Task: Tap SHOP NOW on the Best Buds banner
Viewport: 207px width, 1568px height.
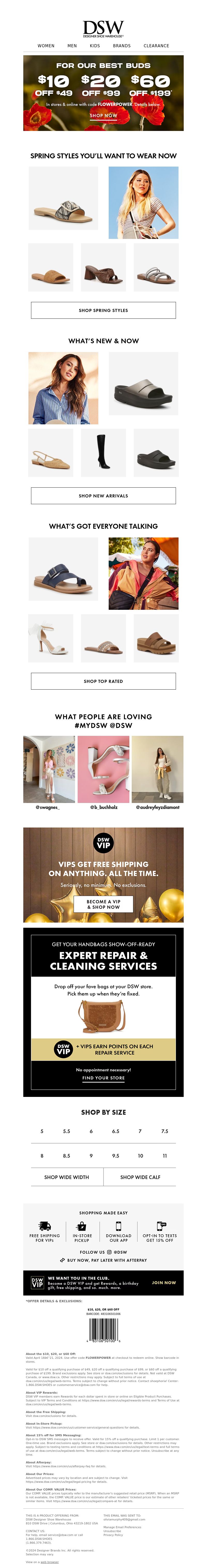Action: [103, 115]
